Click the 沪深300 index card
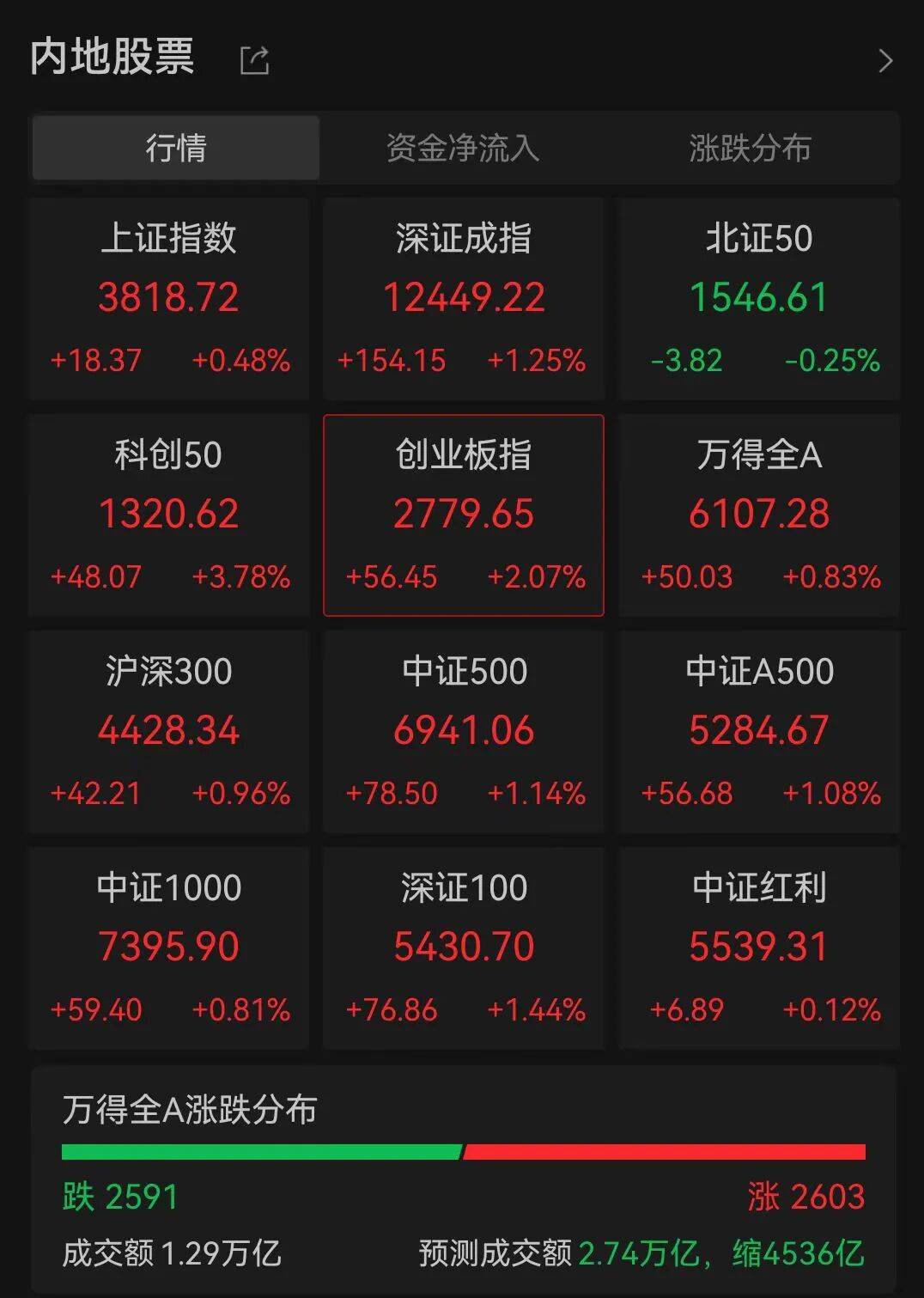Viewport: 924px width, 1298px height. (169, 729)
